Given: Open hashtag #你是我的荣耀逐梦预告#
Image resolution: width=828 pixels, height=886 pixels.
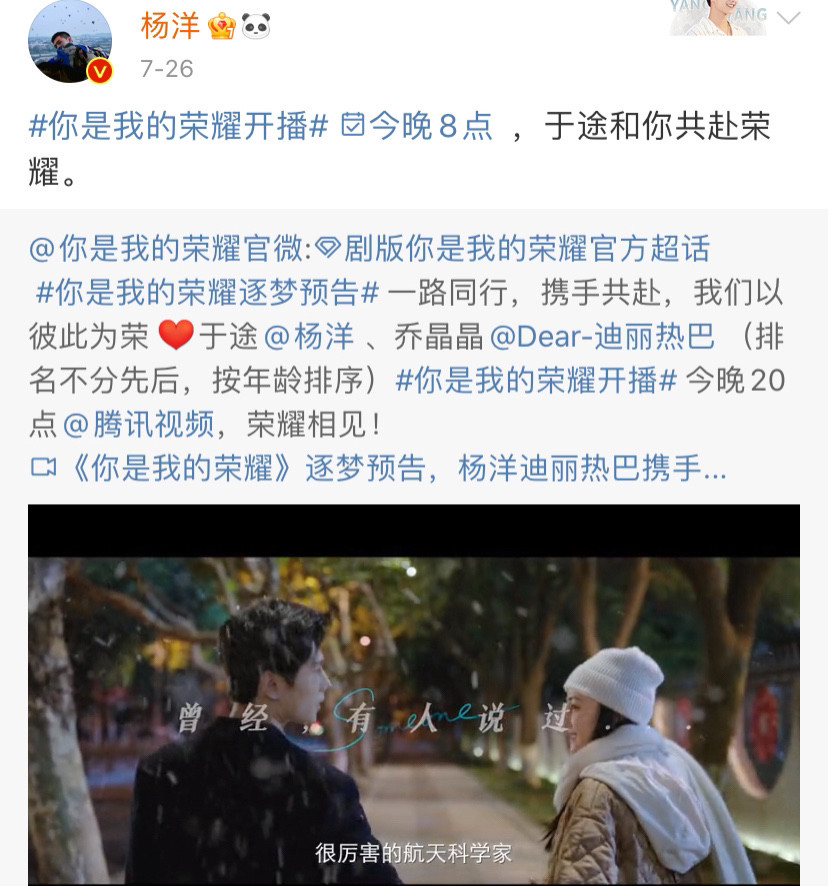Looking at the screenshot, I should (x=208, y=292).
